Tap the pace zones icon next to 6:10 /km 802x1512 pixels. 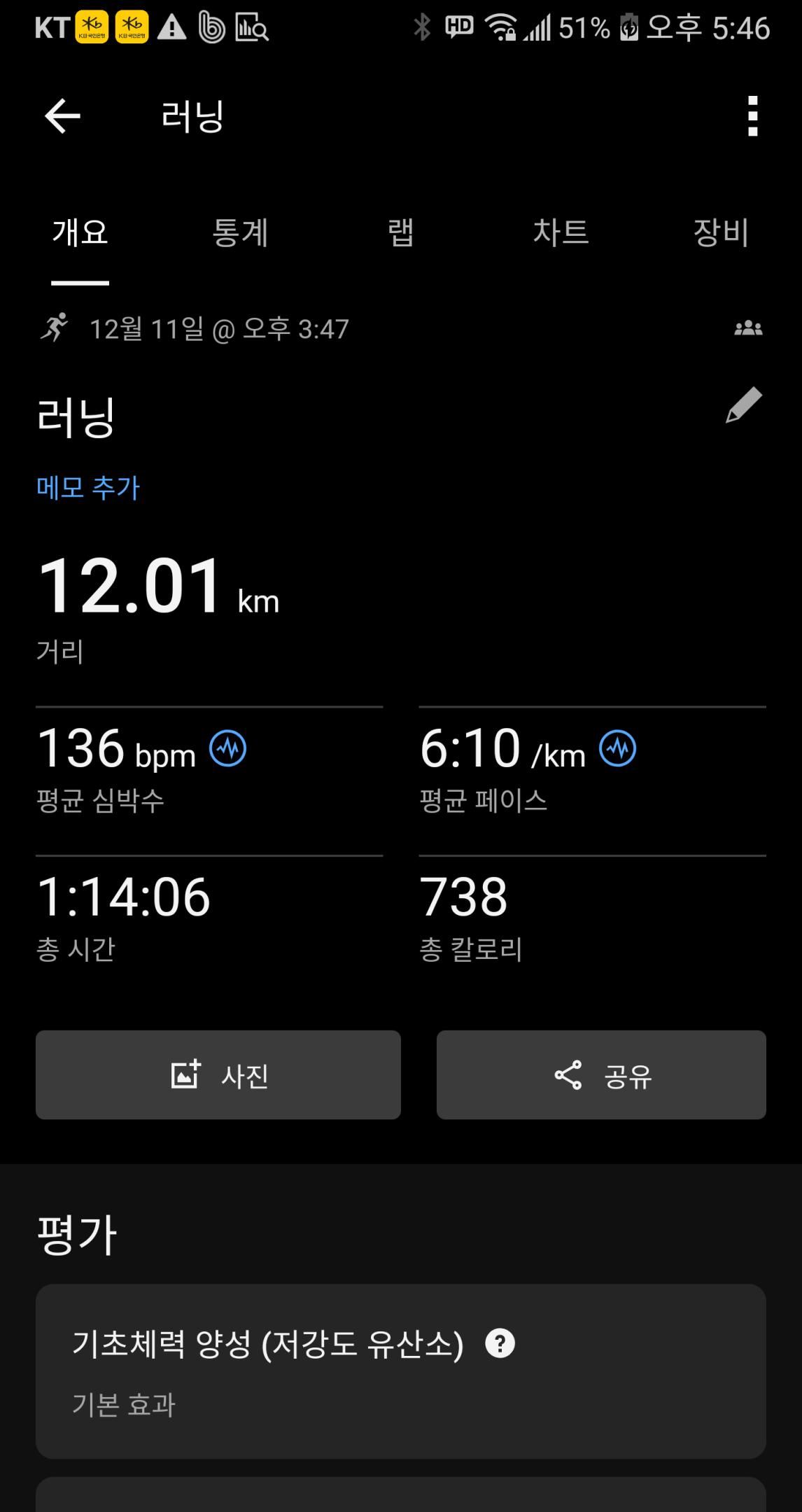pos(614,748)
